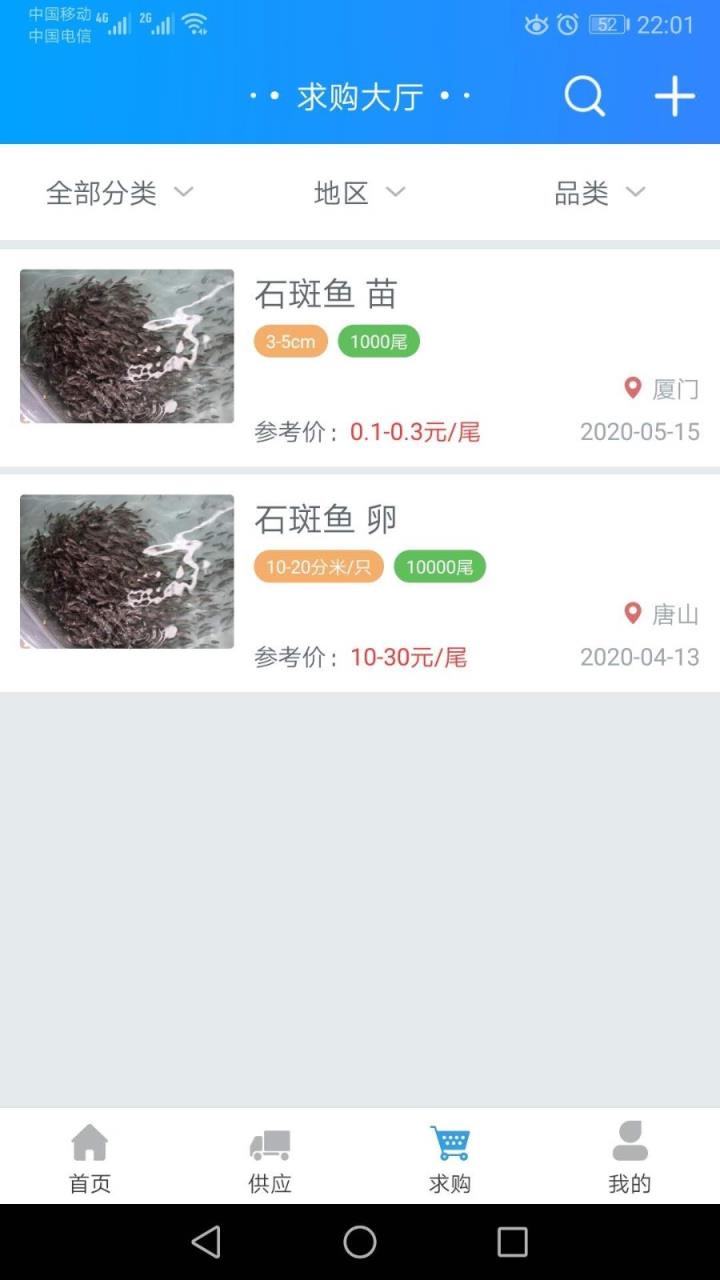720x1280 pixels.
Task: Open the 地区 region dropdown
Action: (360, 192)
